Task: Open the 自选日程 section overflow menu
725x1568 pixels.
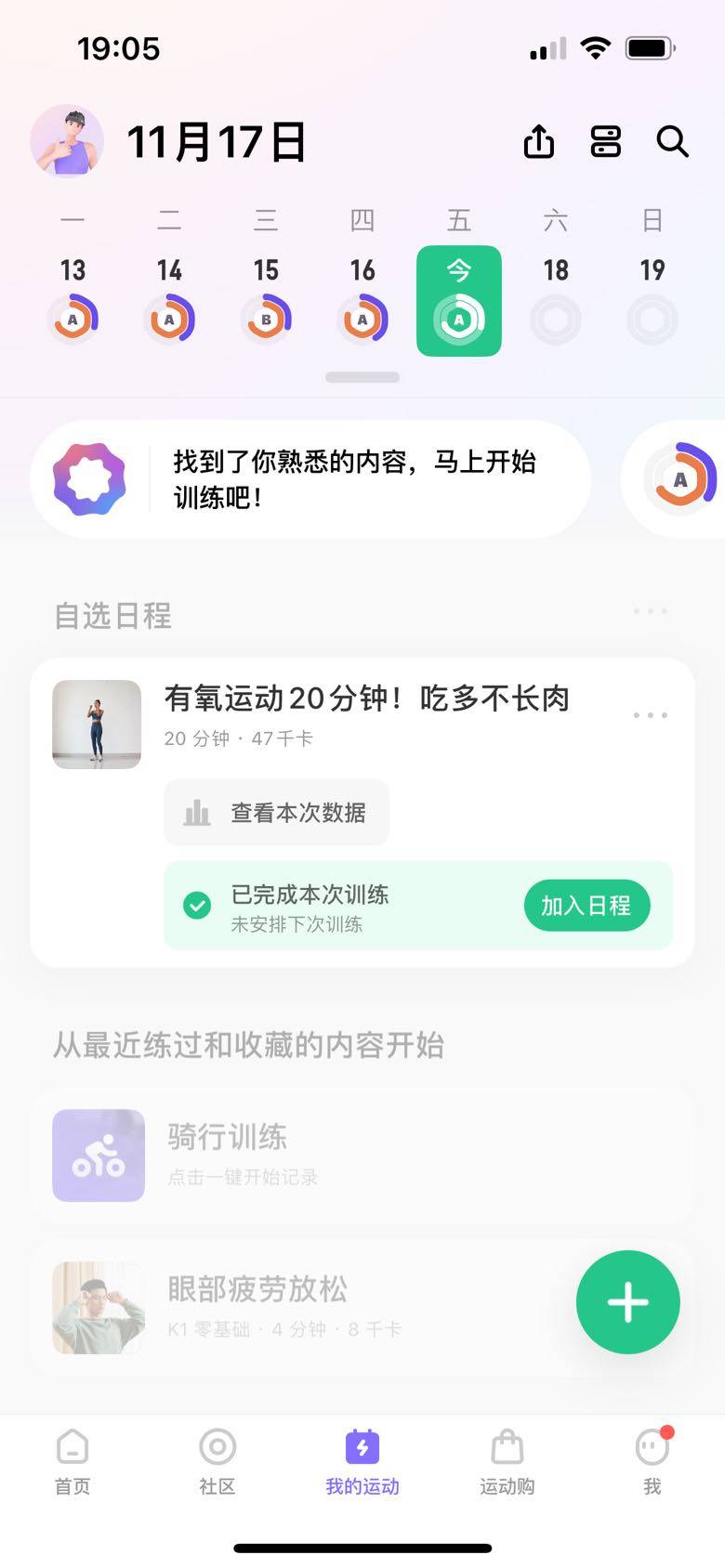Action: (x=650, y=611)
